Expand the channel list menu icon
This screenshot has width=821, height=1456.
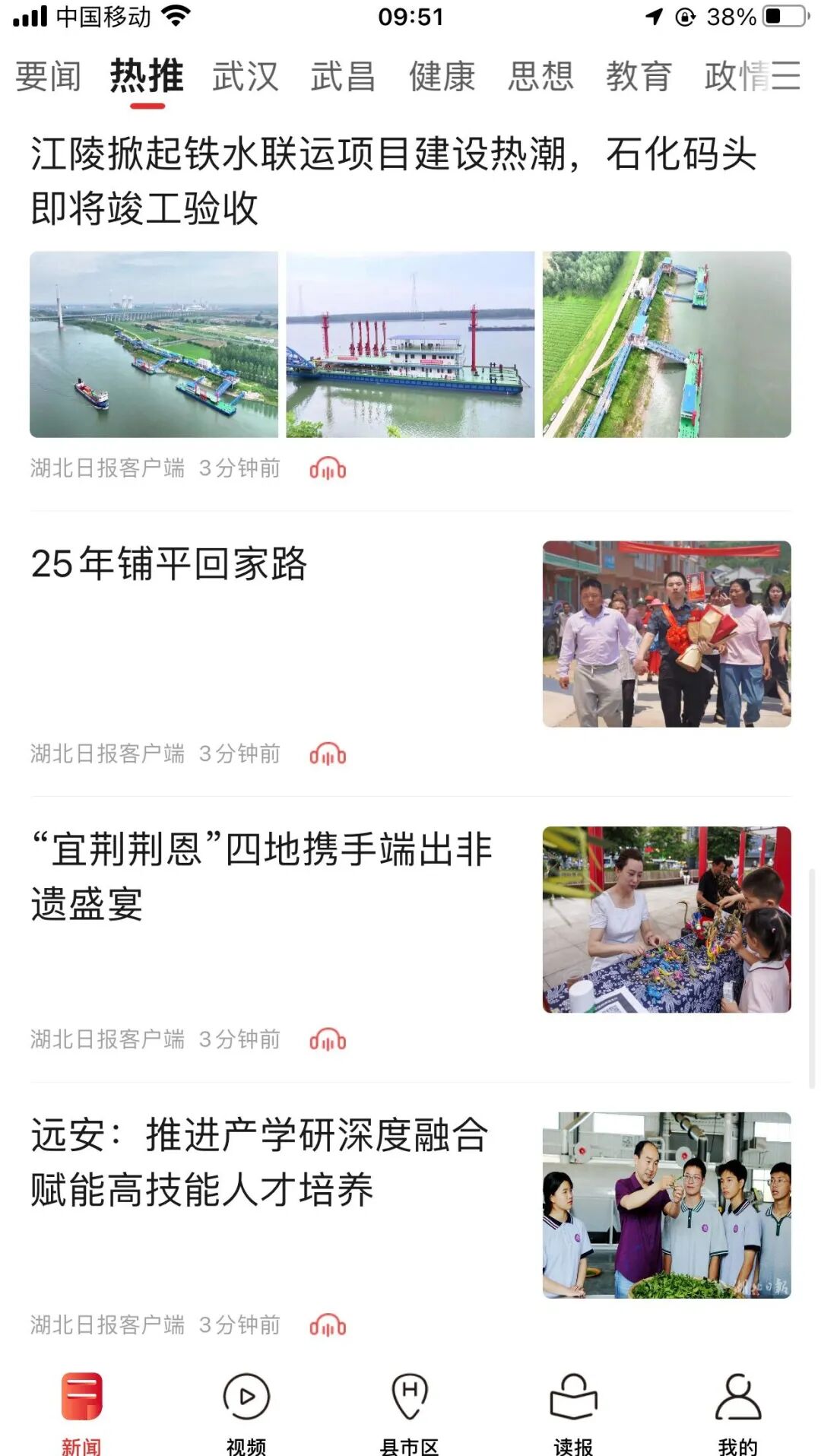(x=786, y=77)
